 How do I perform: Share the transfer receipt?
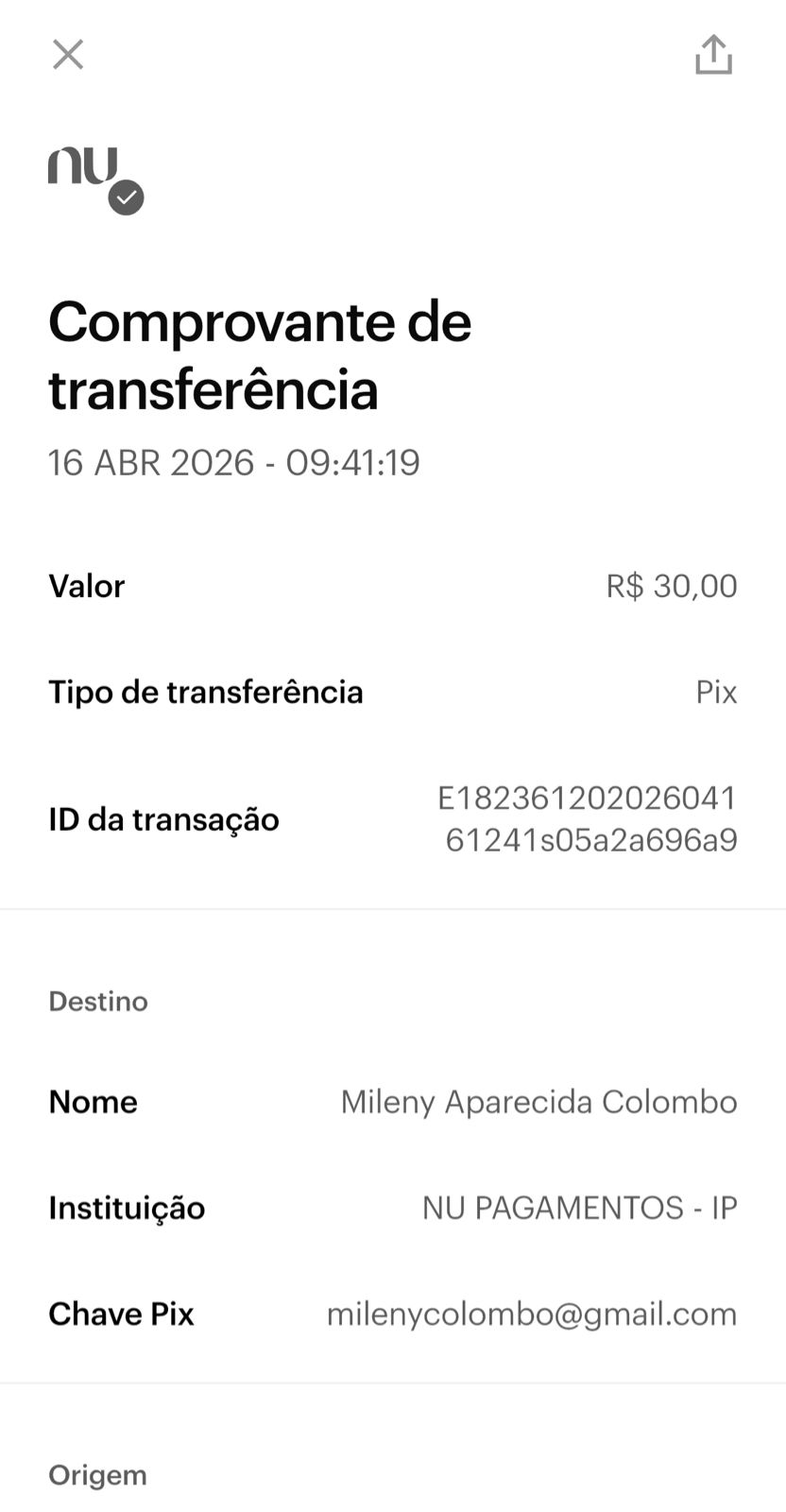[713, 55]
